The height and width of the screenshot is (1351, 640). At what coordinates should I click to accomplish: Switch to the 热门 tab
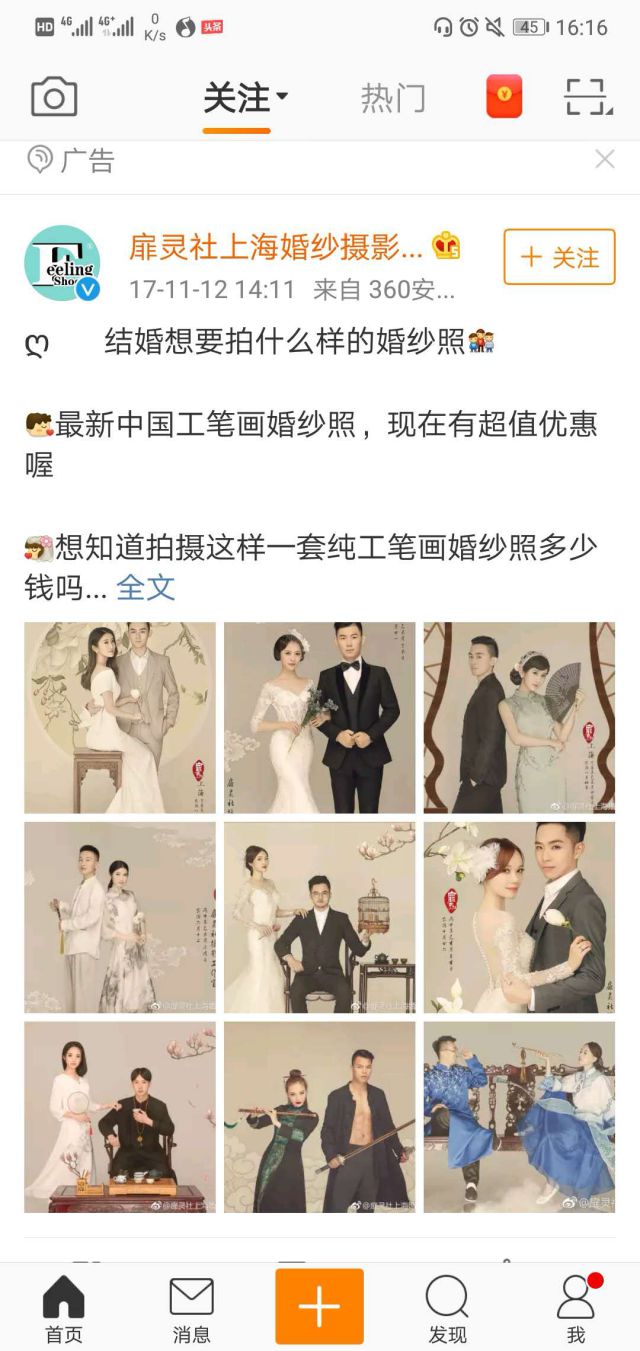coord(393,98)
